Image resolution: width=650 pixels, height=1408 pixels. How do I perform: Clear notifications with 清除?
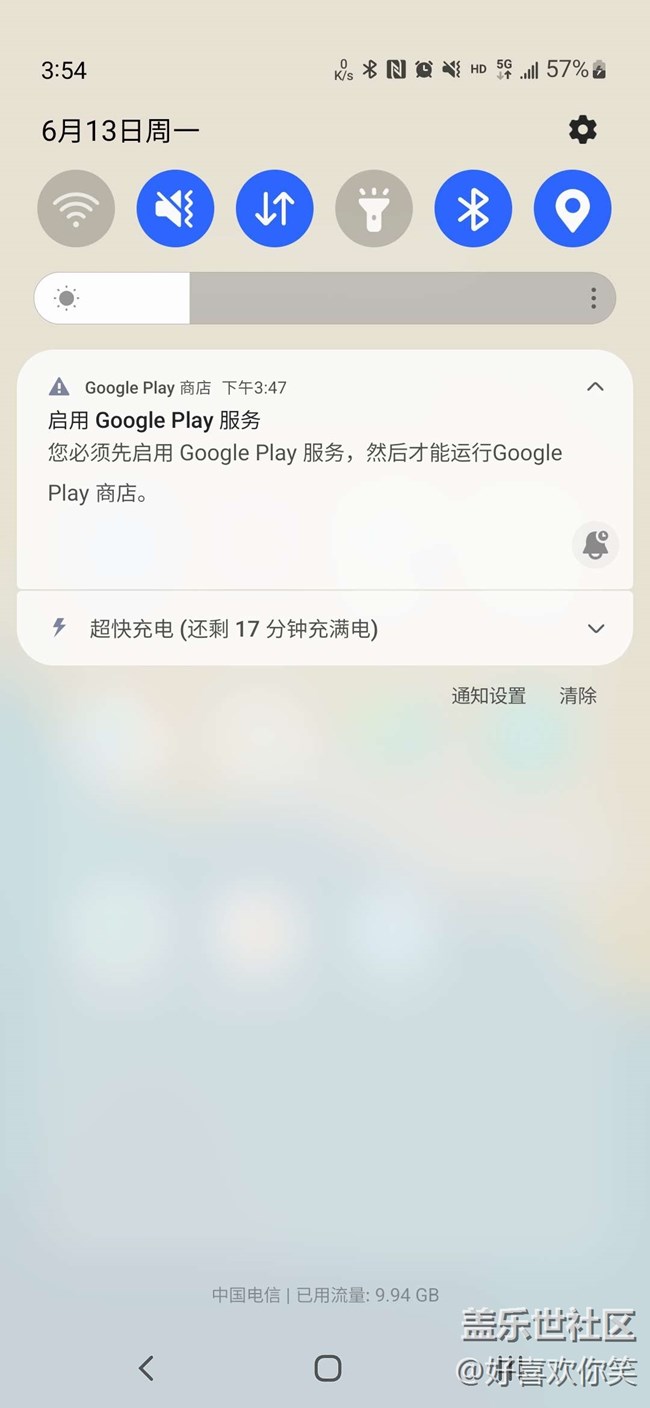[x=578, y=696]
